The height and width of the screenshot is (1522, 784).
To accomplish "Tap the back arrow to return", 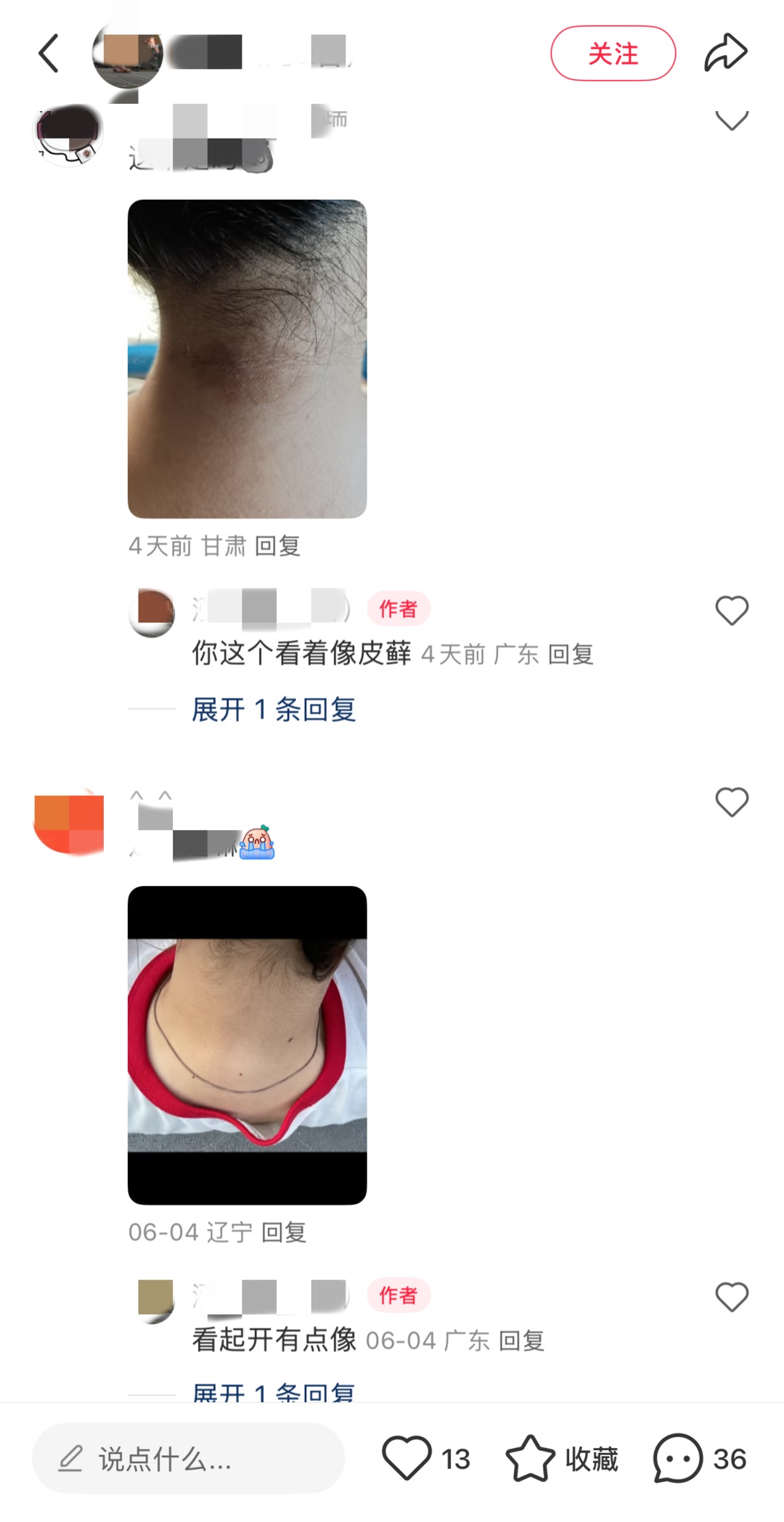I will tap(49, 53).
